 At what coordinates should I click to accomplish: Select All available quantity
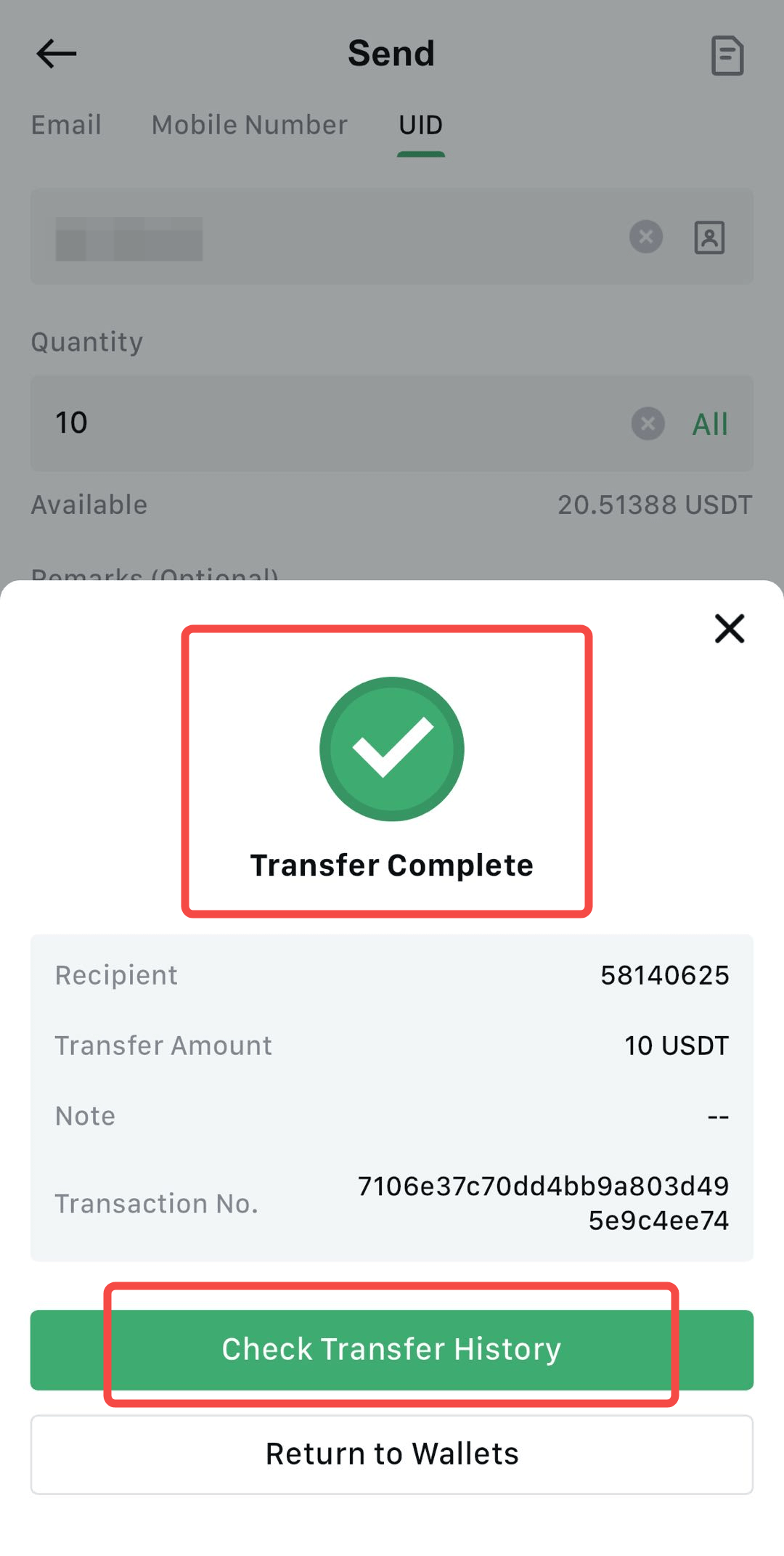(x=709, y=424)
